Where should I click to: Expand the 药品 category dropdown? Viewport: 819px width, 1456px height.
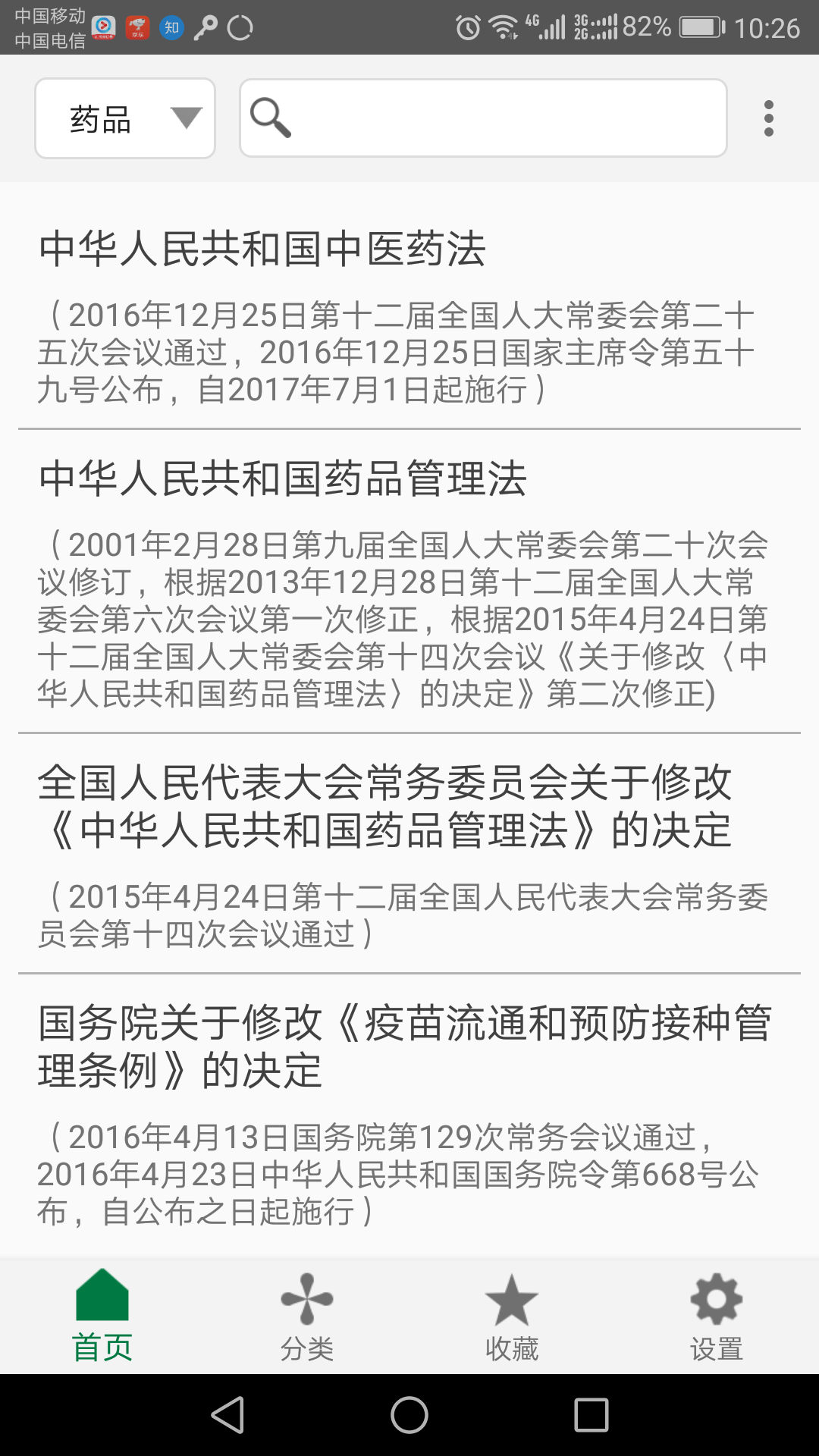[125, 118]
